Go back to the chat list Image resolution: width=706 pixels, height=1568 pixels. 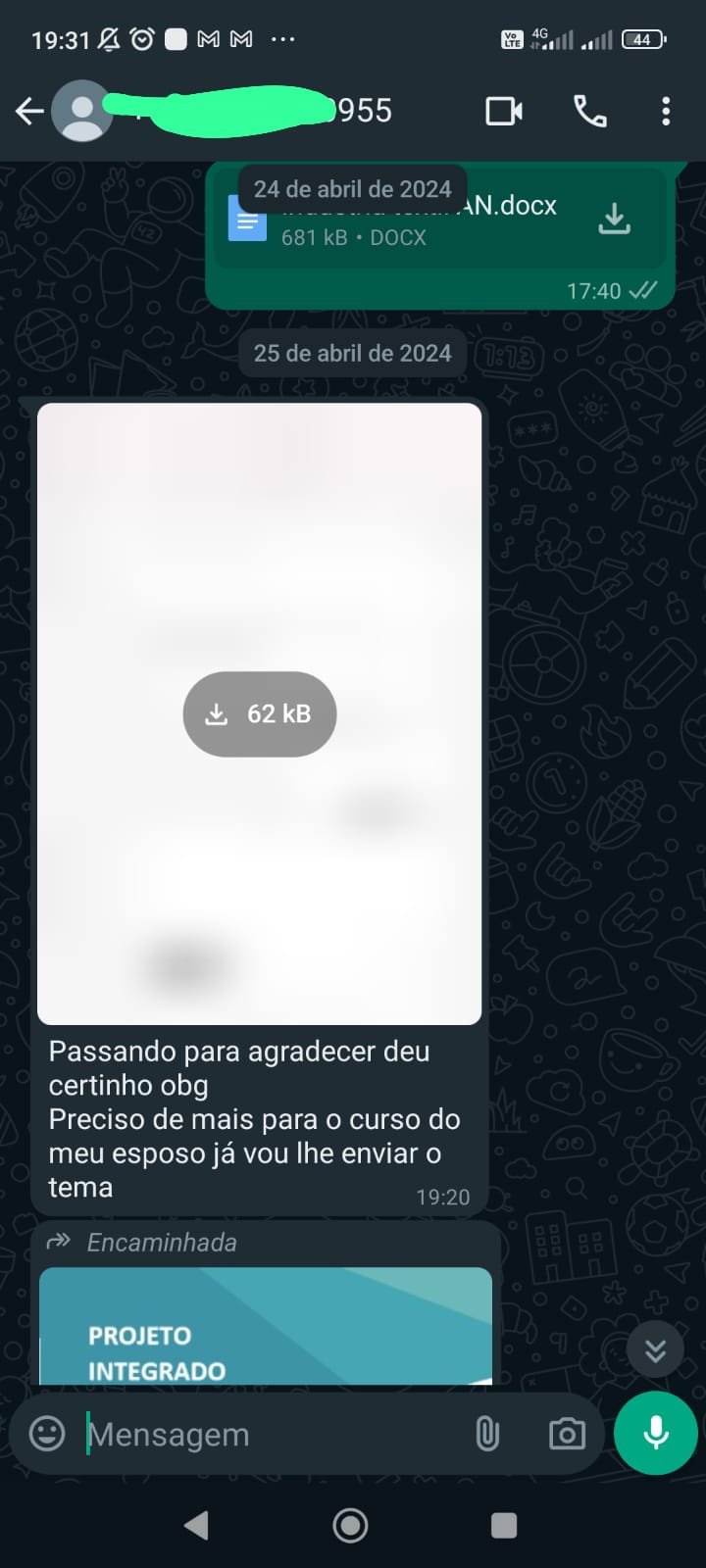pyautogui.click(x=29, y=112)
